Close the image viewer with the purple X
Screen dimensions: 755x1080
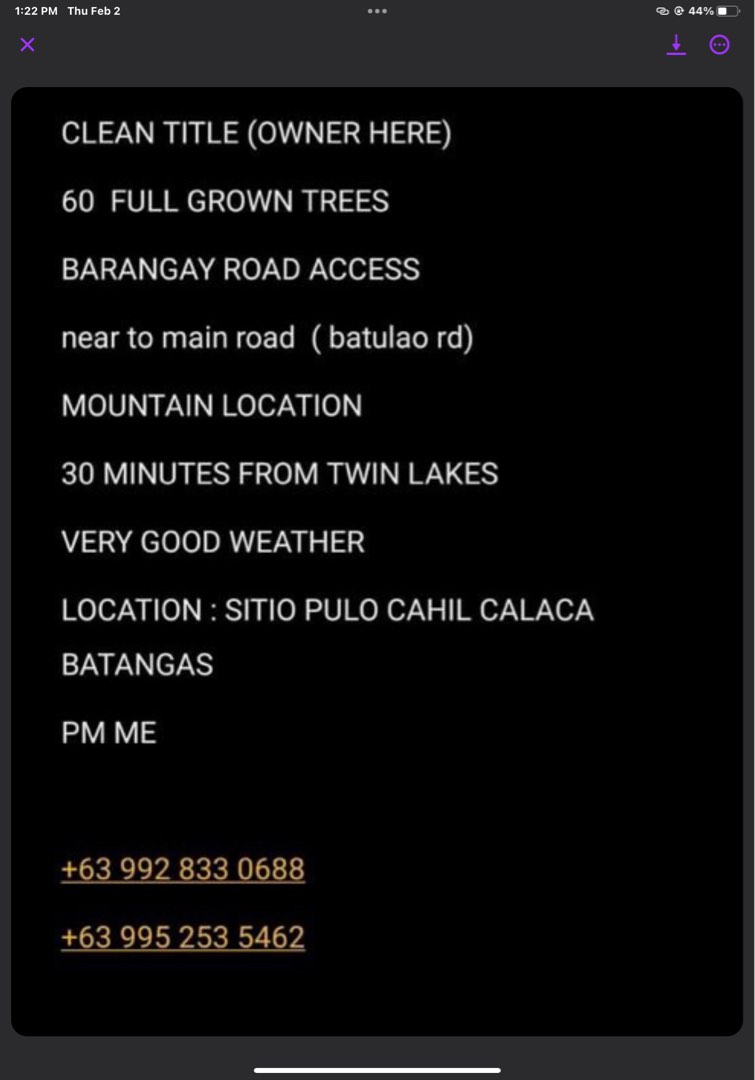coord(26,44)
